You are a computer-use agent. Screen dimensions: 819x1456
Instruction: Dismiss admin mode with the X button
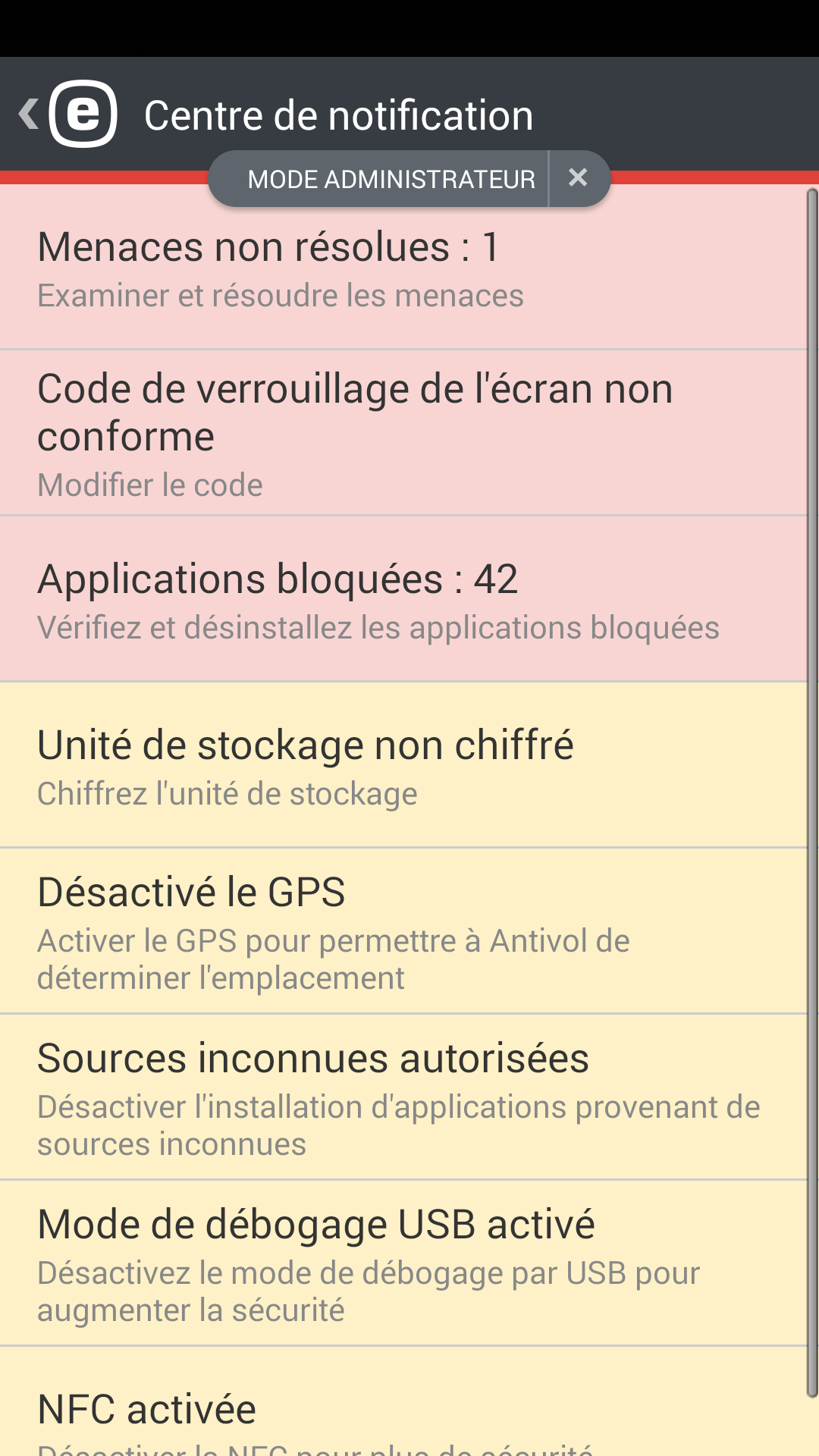click(x=578, y=178)
